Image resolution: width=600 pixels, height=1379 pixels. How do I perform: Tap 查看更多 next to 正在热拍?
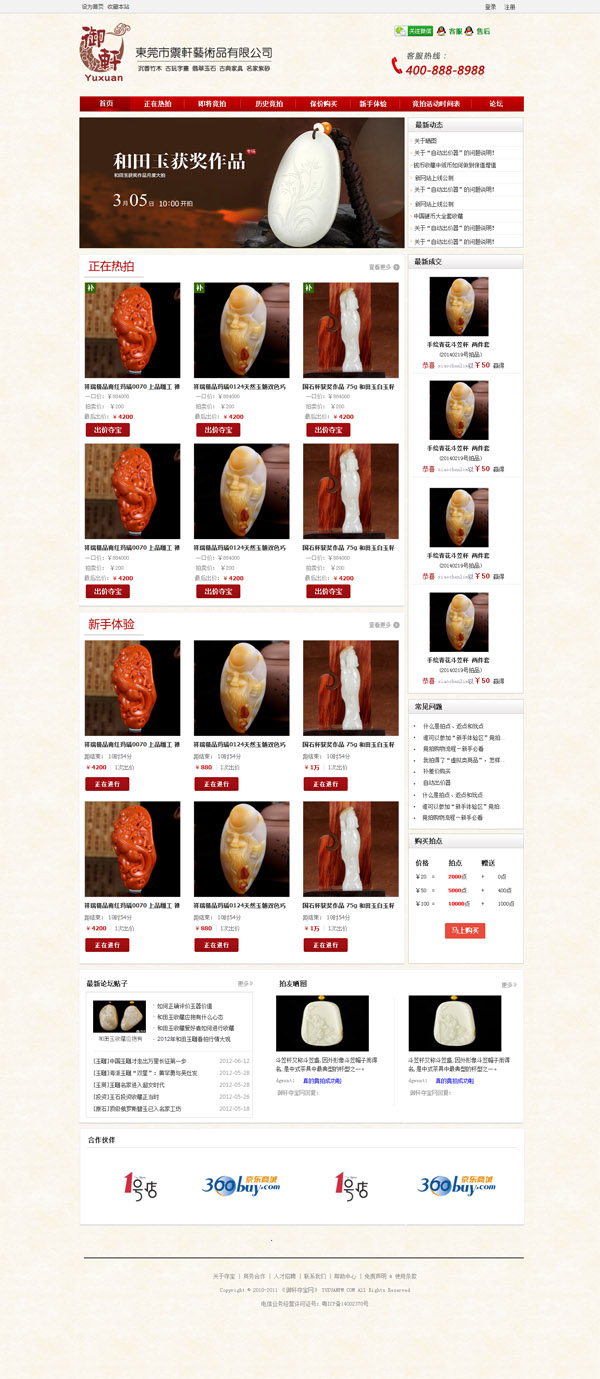click(384, 268)
